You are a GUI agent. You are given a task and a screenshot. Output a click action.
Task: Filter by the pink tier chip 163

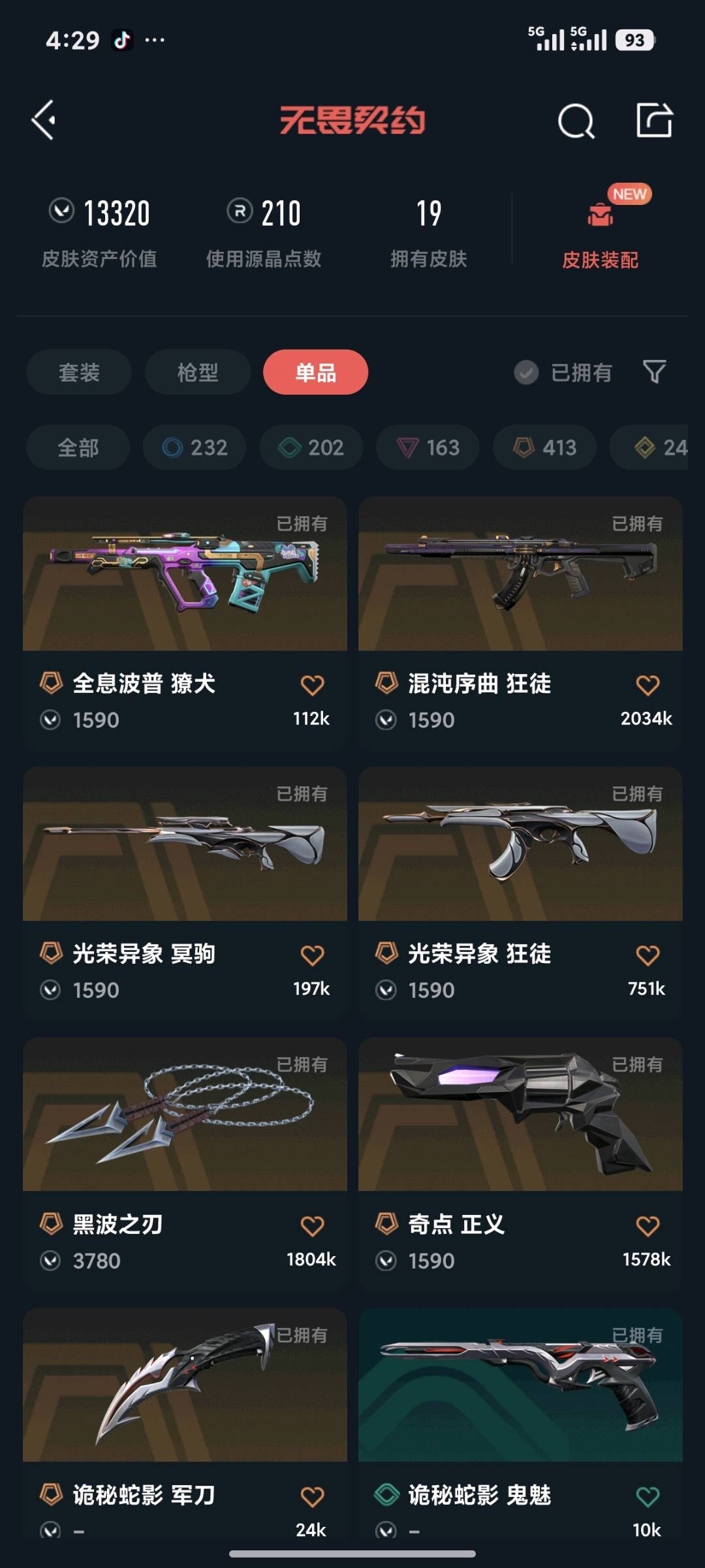[428, 448]
